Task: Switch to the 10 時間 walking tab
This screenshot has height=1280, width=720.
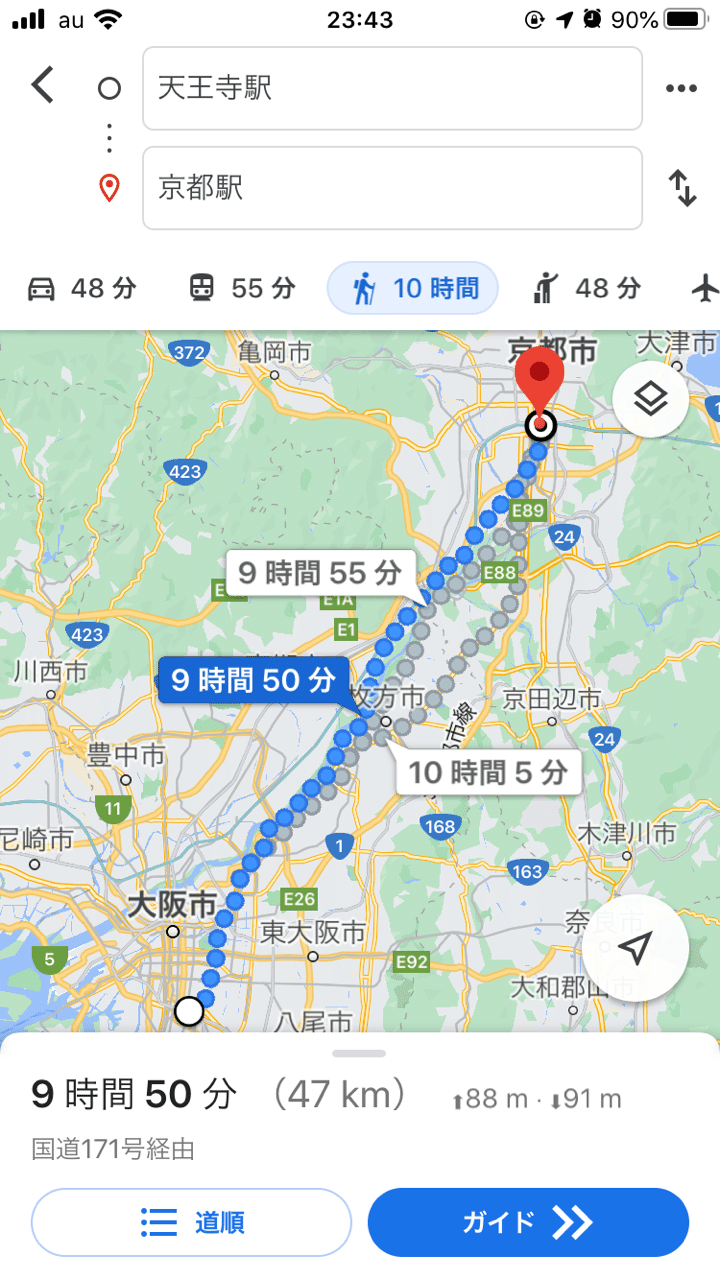Action: pyautogui.click(x=412, y=288)
